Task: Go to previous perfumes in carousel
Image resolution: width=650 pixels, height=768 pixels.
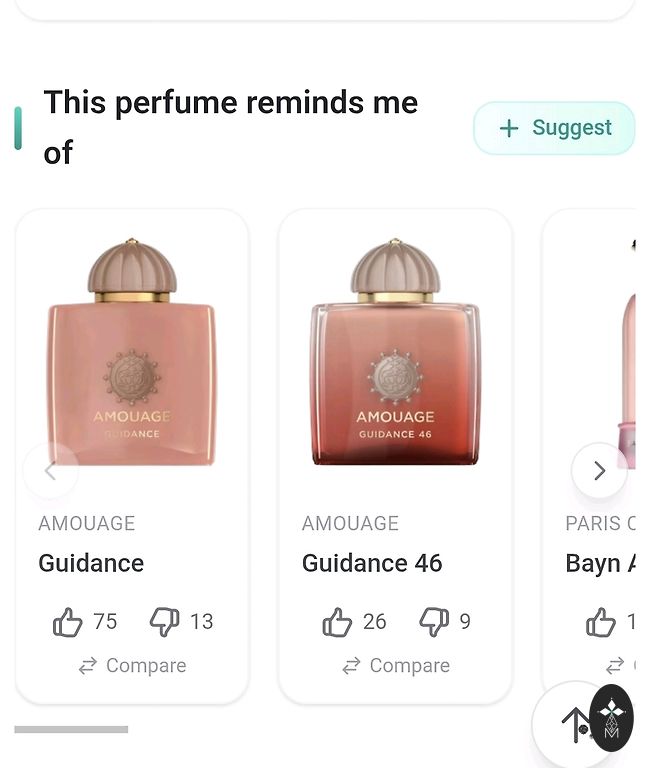Action: click(x=49, y=471)
